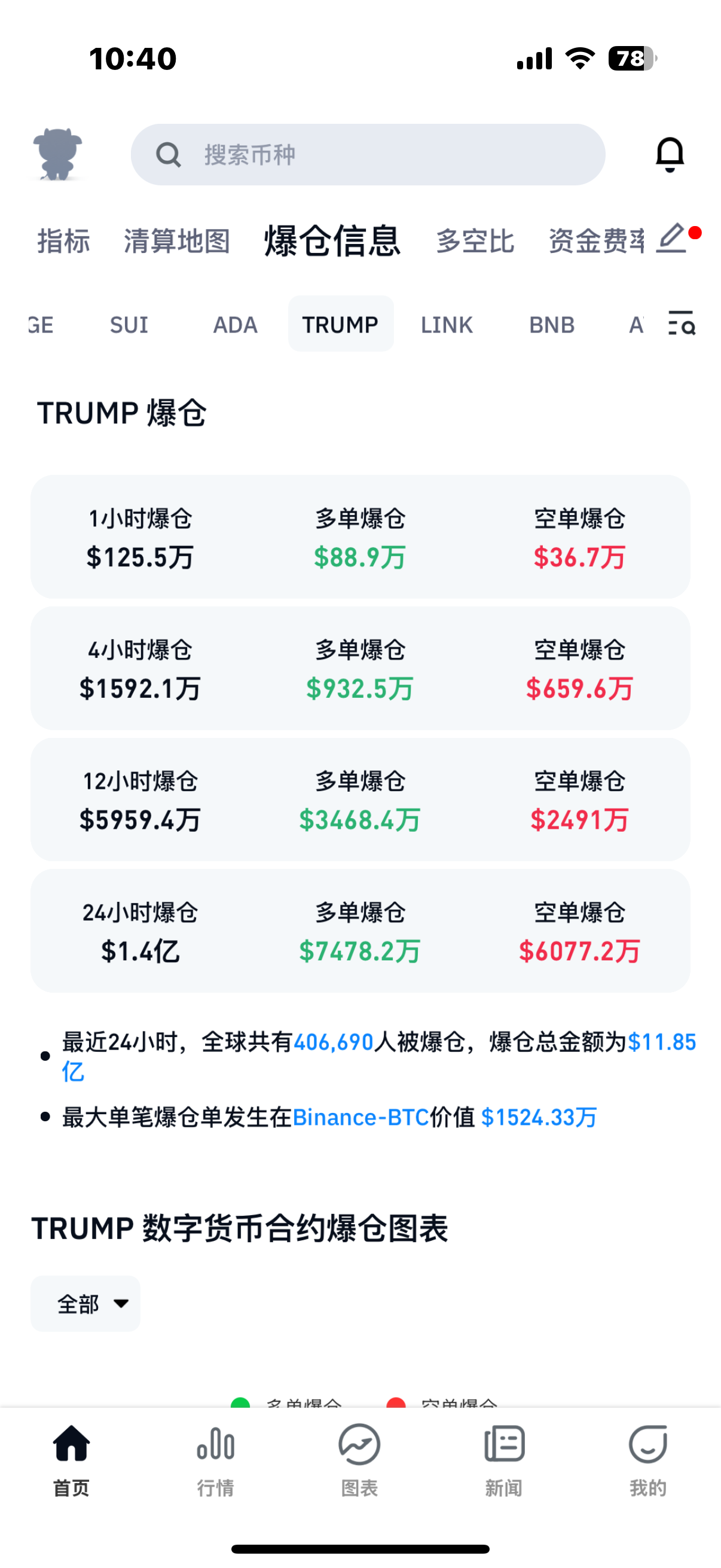Open the bull avatar profile icon
The width and height of the screenshot is (721, 1568).
click(57, 155)
